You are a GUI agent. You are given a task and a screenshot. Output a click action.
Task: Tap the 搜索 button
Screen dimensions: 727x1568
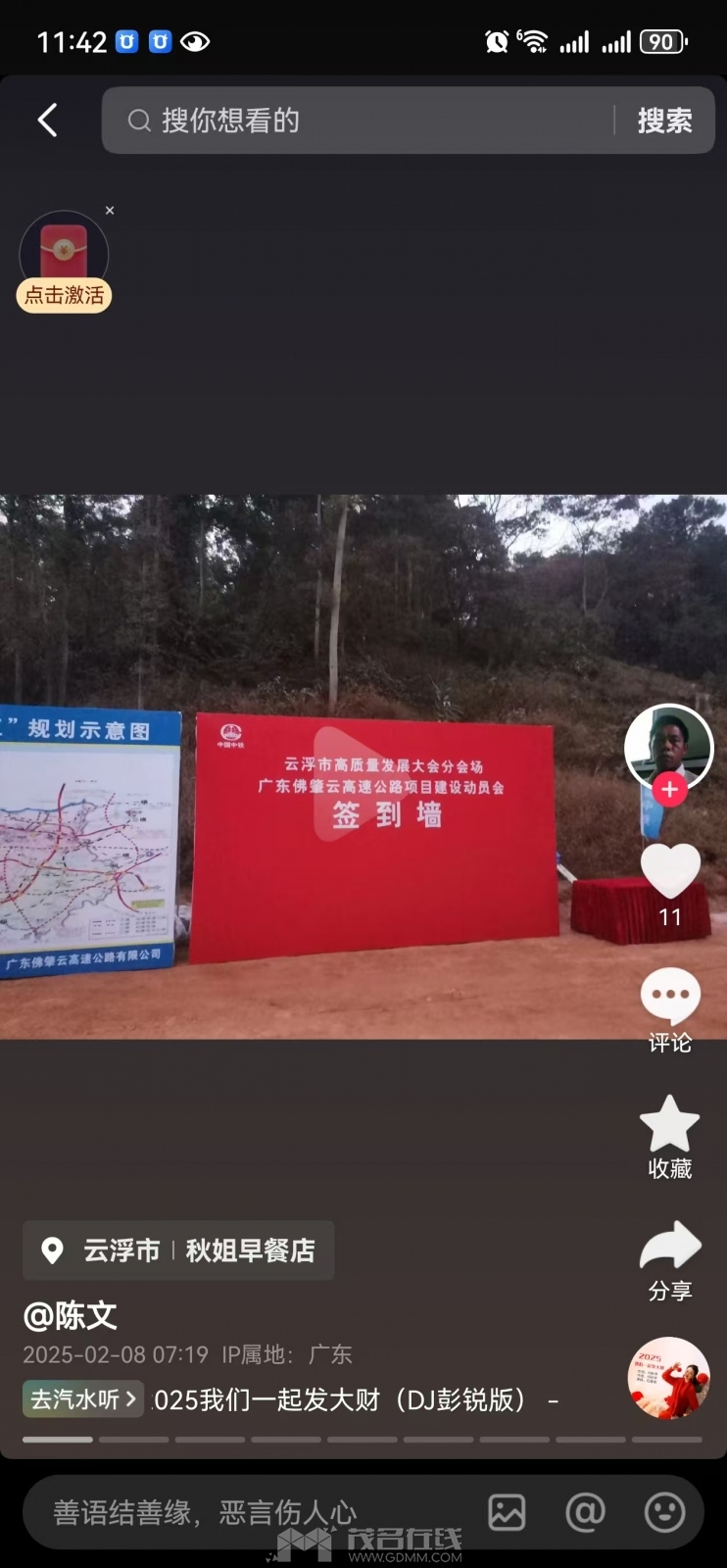click(x=664, y=121)
